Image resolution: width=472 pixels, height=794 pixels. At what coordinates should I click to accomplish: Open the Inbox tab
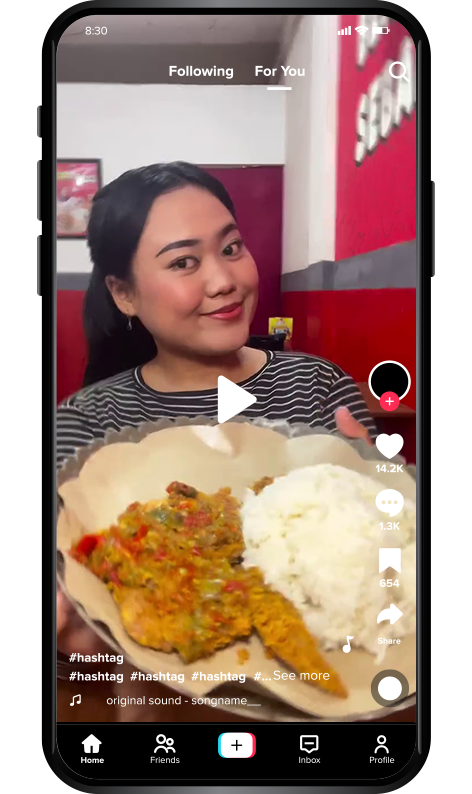point(309,749)
